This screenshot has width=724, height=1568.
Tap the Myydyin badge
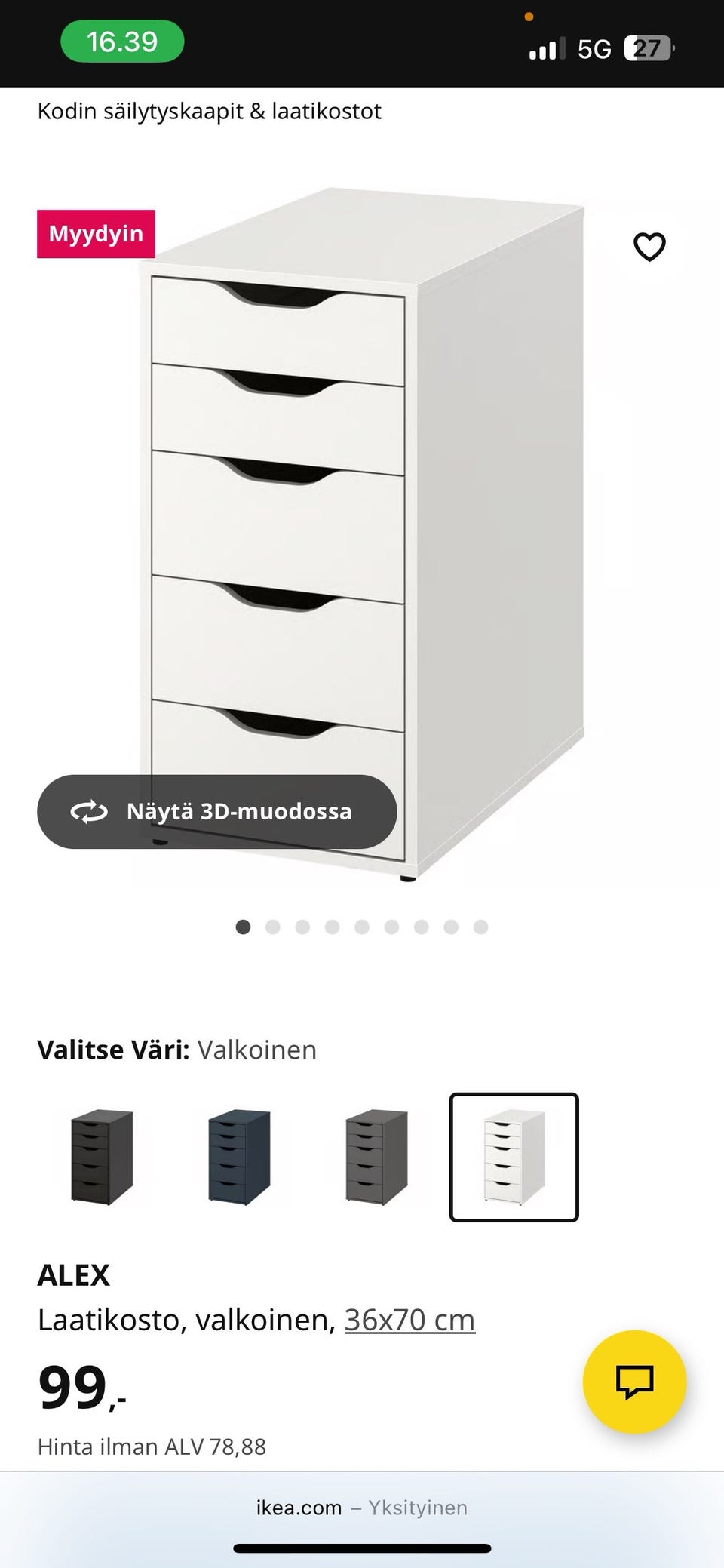(x=95, y=233)
